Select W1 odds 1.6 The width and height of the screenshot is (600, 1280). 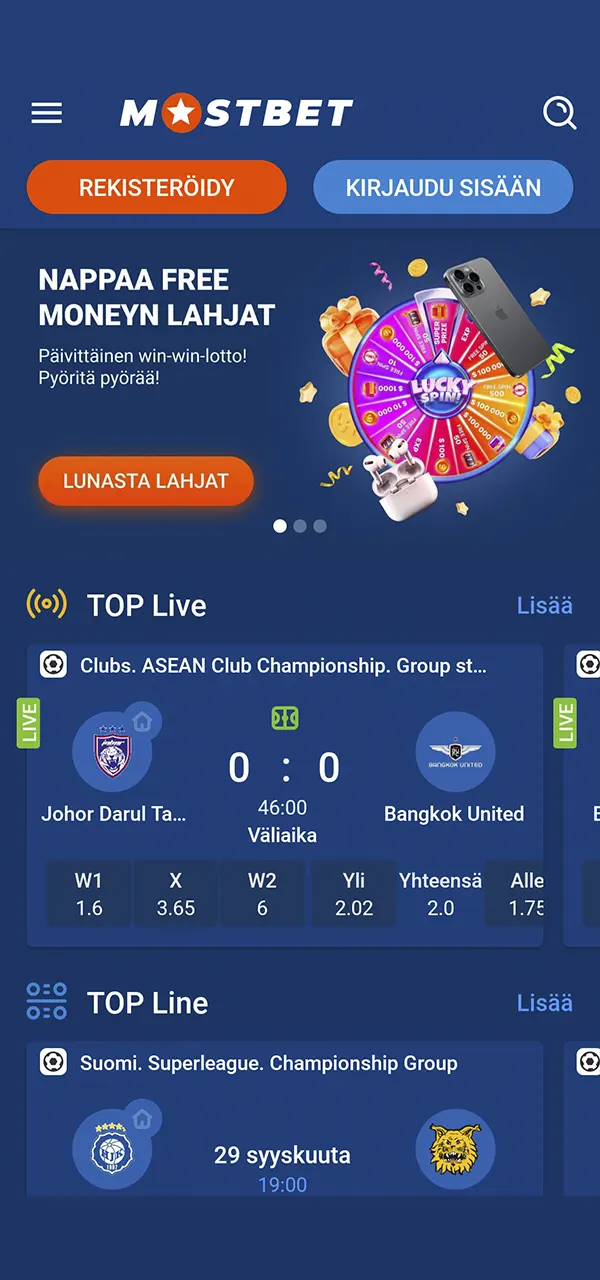coord(89,894)
